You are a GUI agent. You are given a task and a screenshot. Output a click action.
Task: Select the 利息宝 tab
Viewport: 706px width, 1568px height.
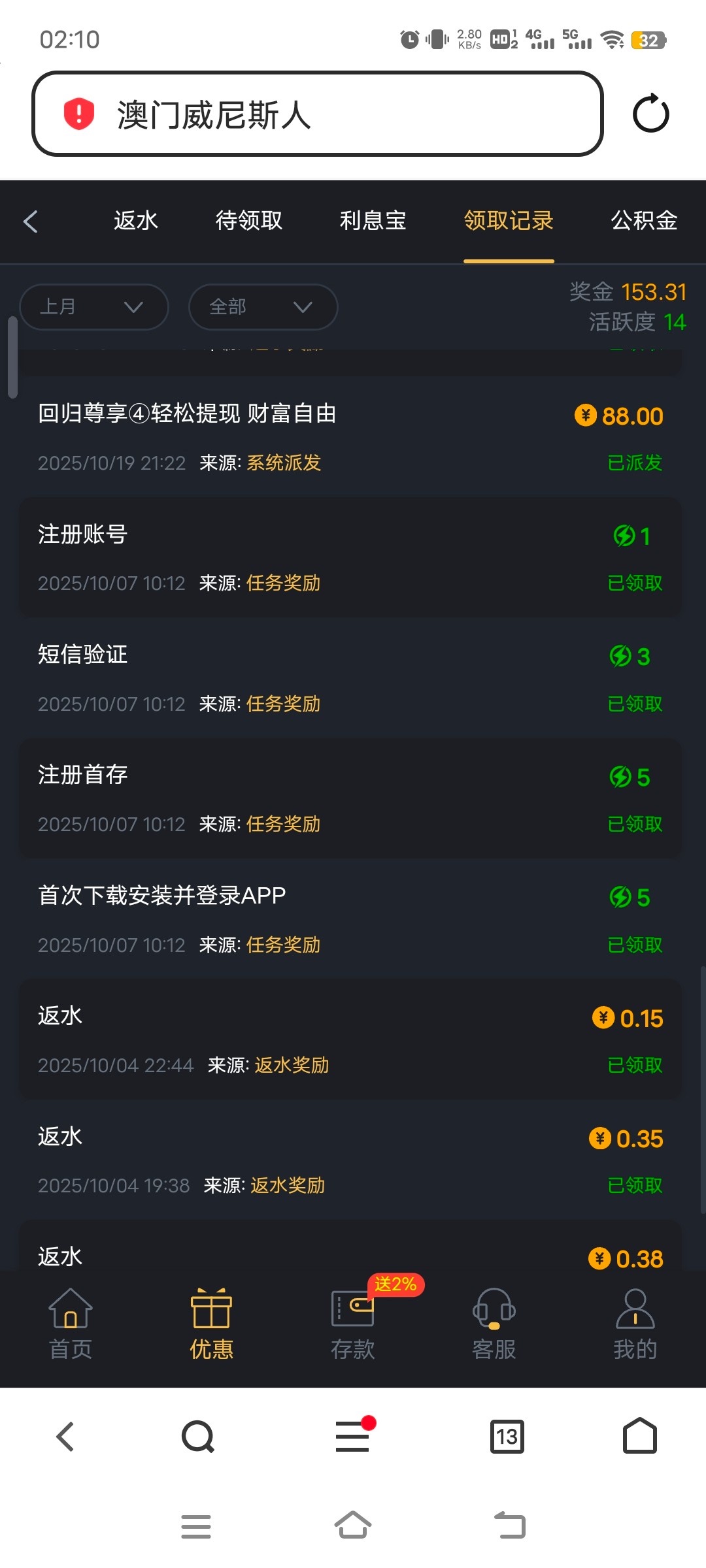coord(373,221)
